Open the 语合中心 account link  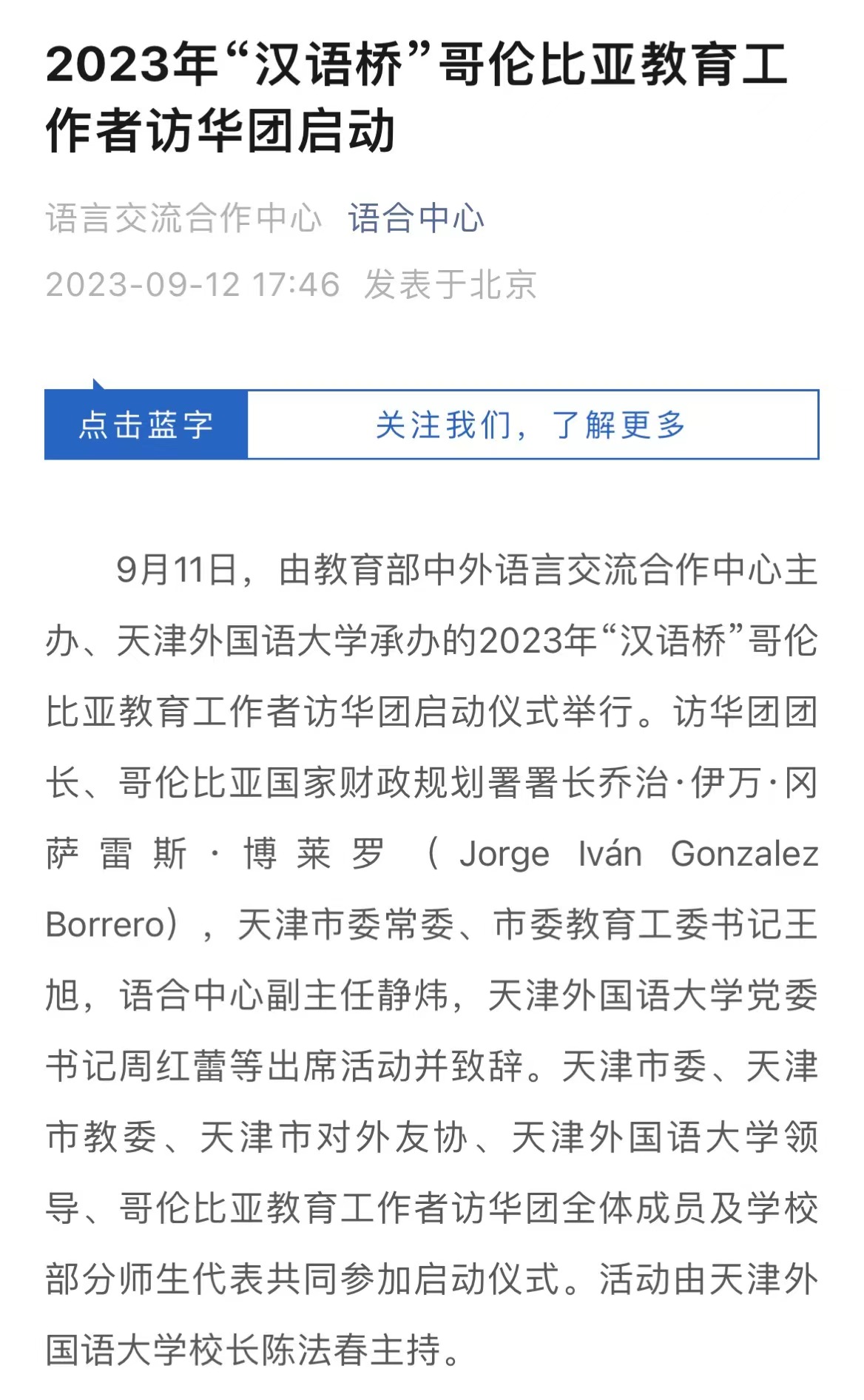[416, 218]
